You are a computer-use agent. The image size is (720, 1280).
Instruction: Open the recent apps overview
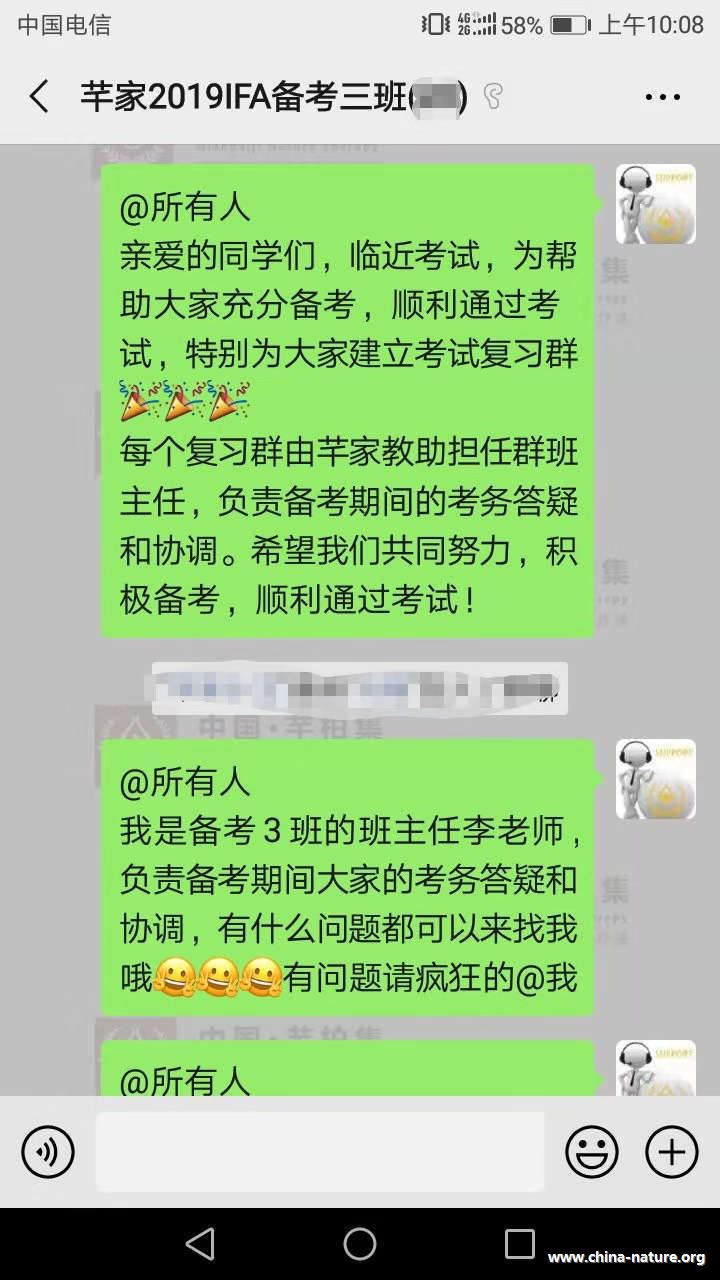pyautogui.click(x=520, y=1244)
